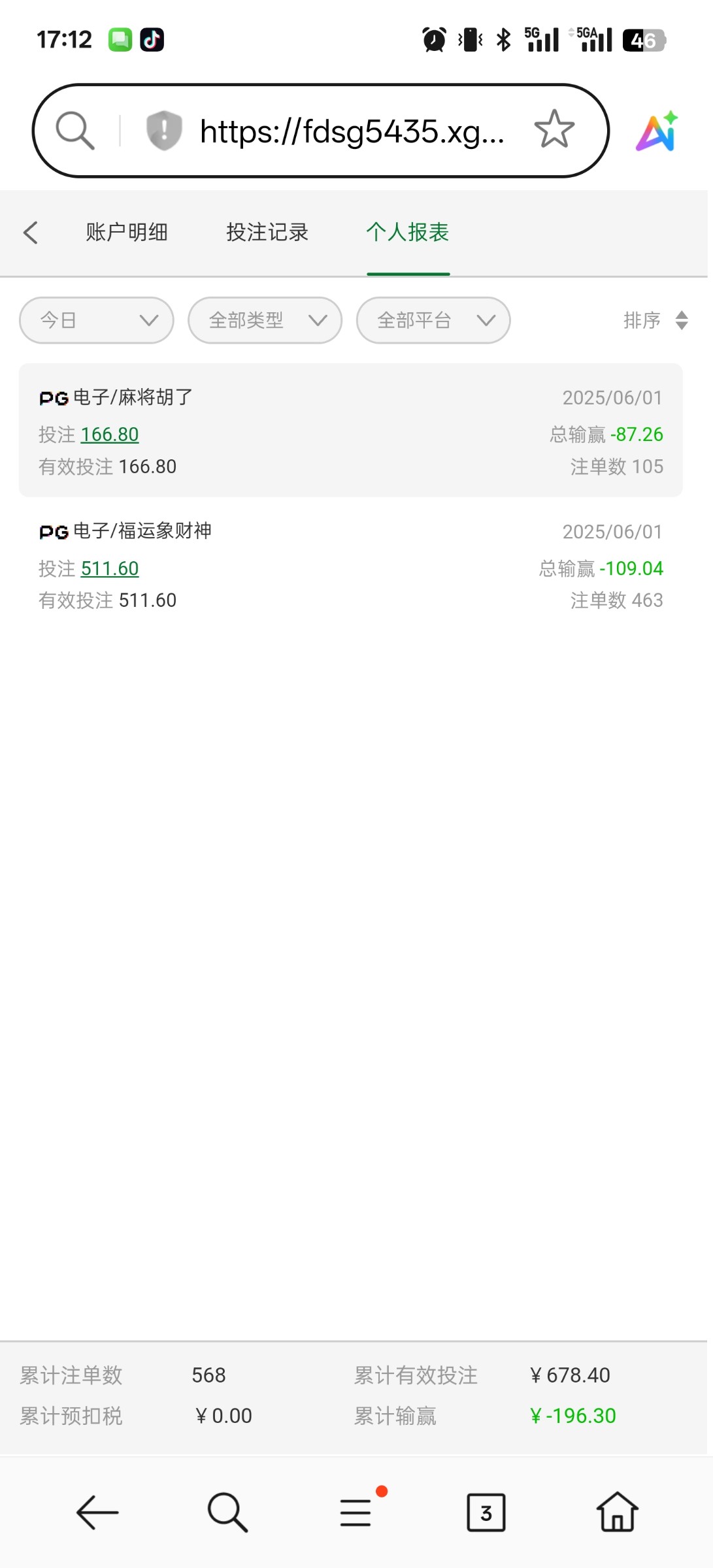The width and height of the screenshot is (713, 1568).
Task: Select the 个人报表 tab
Action: coord(408,233)
